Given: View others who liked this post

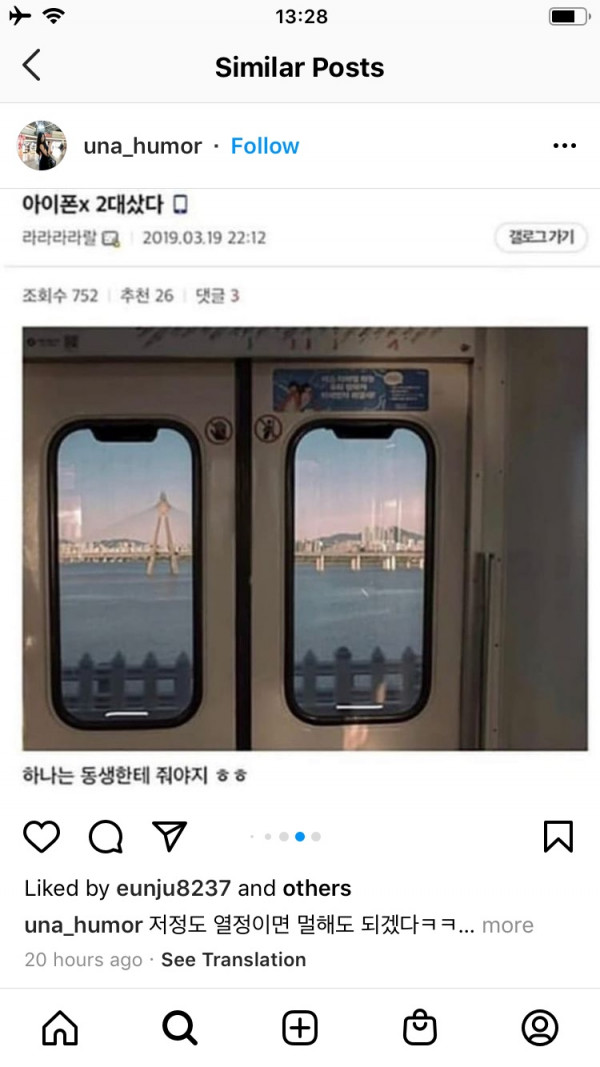Looking at the screenshot, I should pyautogui.click(x=316, y=888).
